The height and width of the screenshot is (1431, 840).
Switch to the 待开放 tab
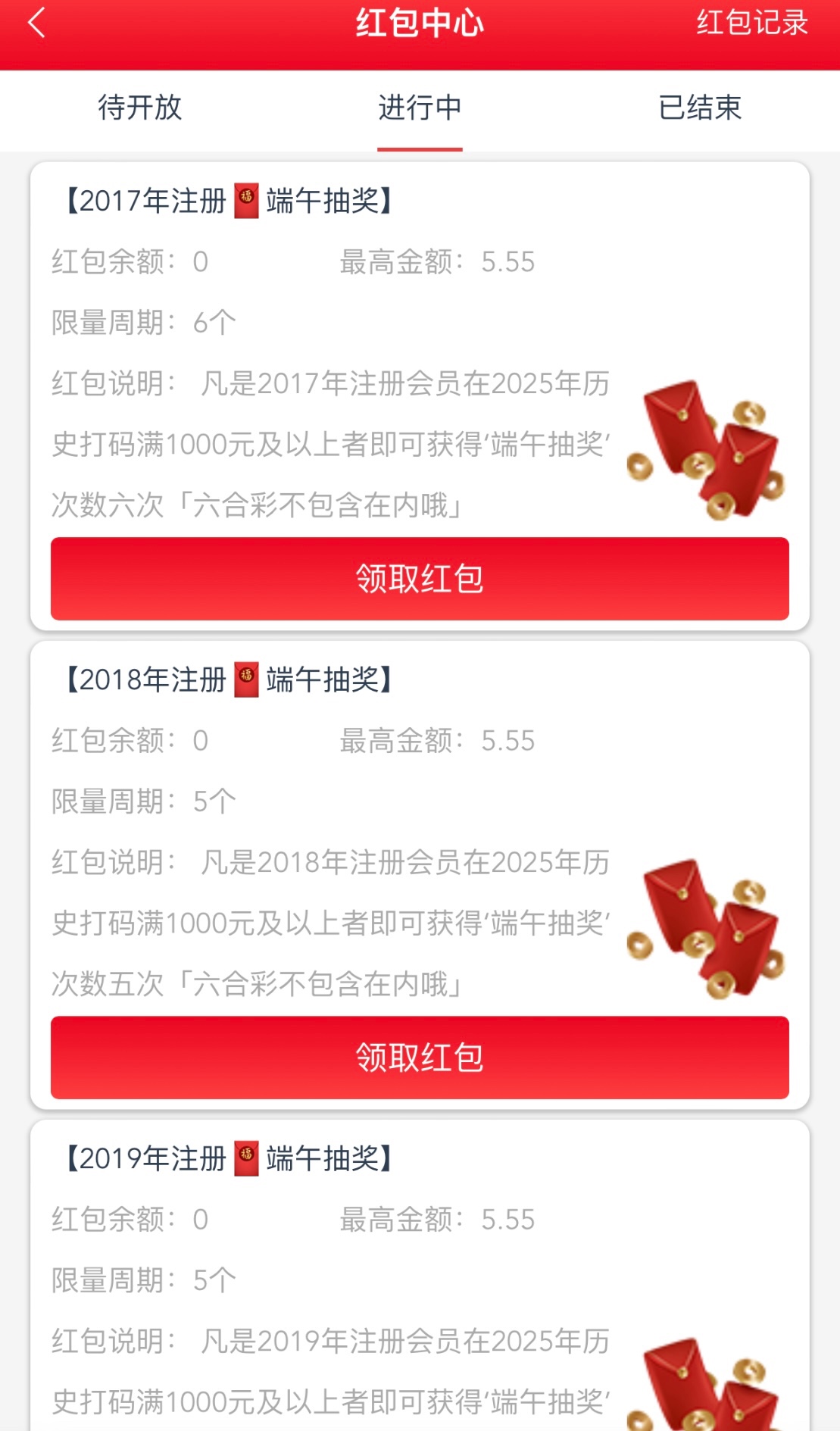[x=140, y=108]
